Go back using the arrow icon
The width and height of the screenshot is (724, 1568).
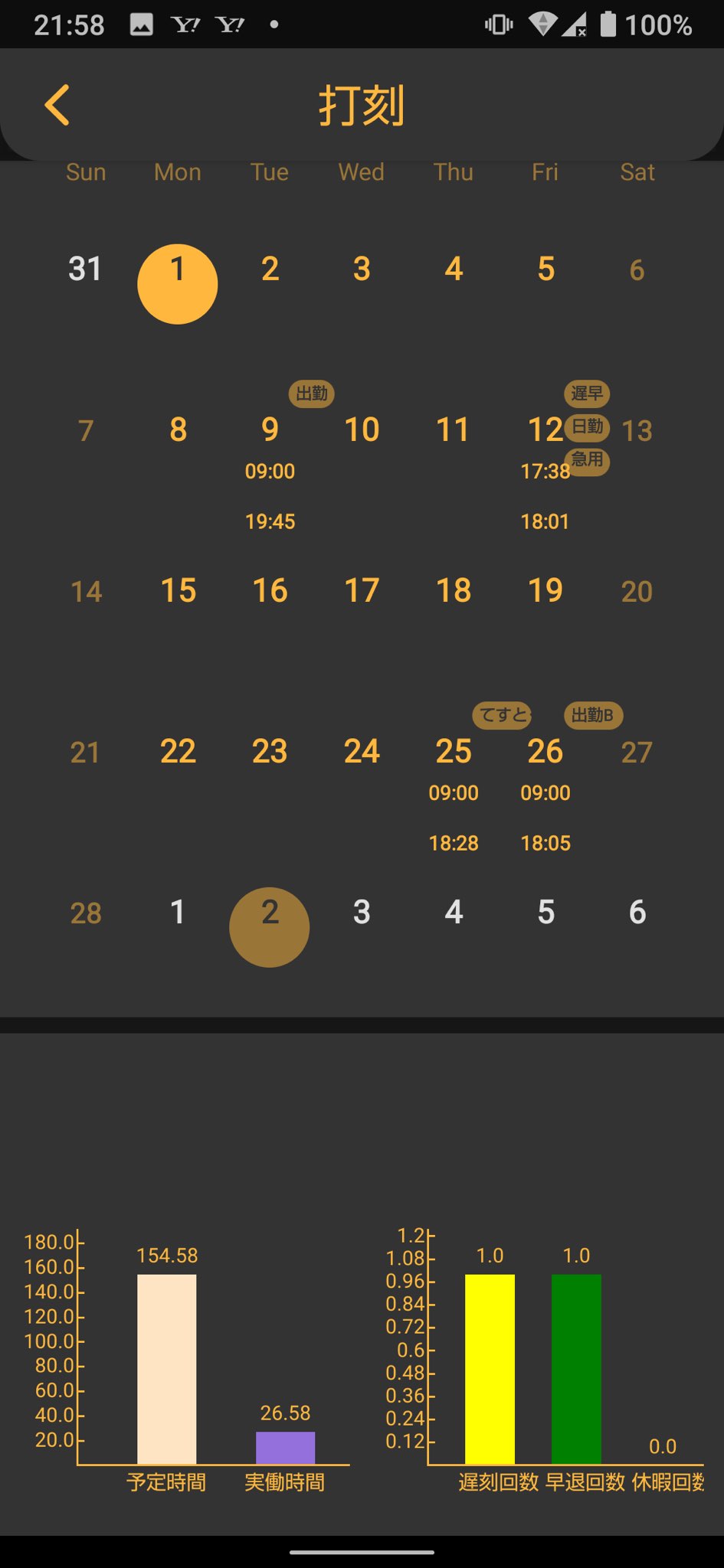coord(57,105)
